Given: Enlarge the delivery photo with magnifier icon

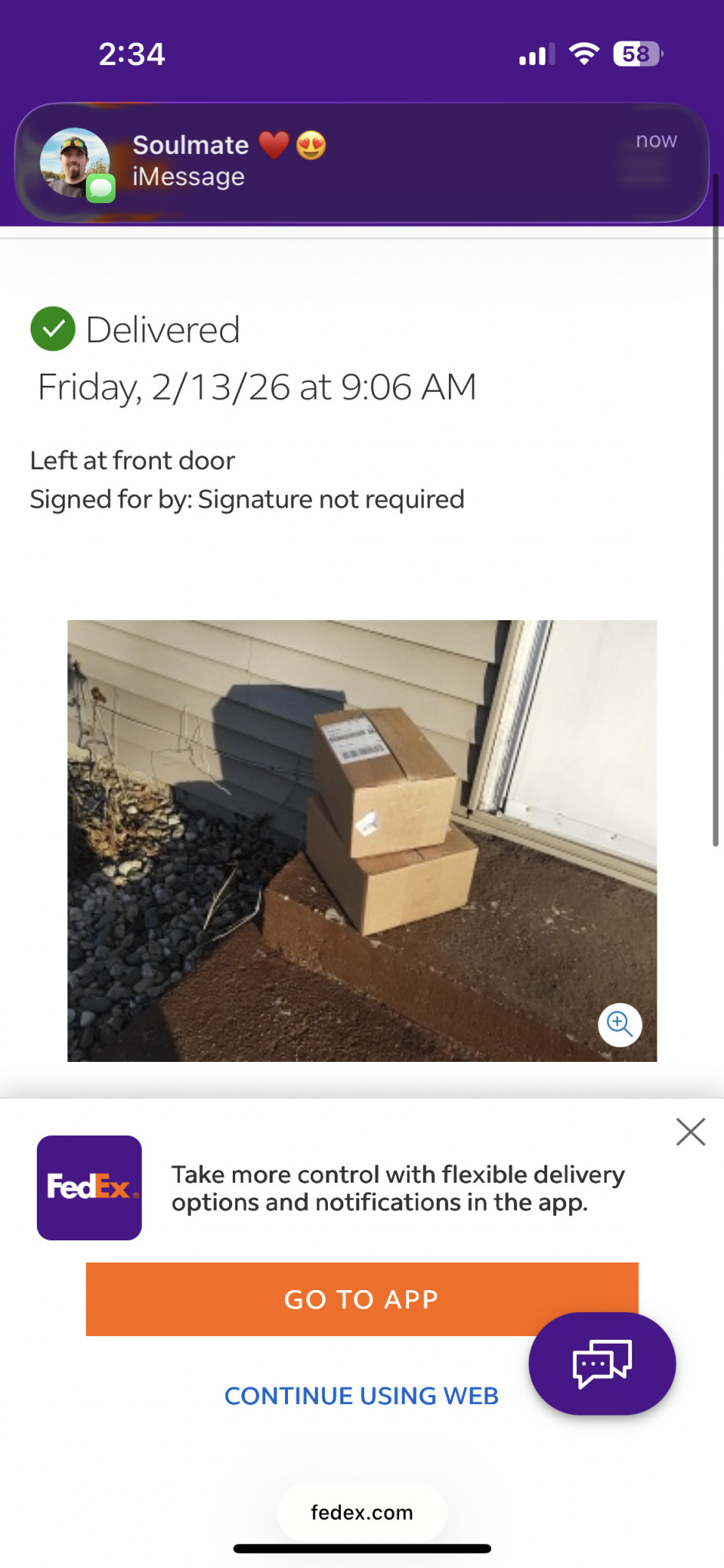Looking at the screenshot, I should [619, 1024].
